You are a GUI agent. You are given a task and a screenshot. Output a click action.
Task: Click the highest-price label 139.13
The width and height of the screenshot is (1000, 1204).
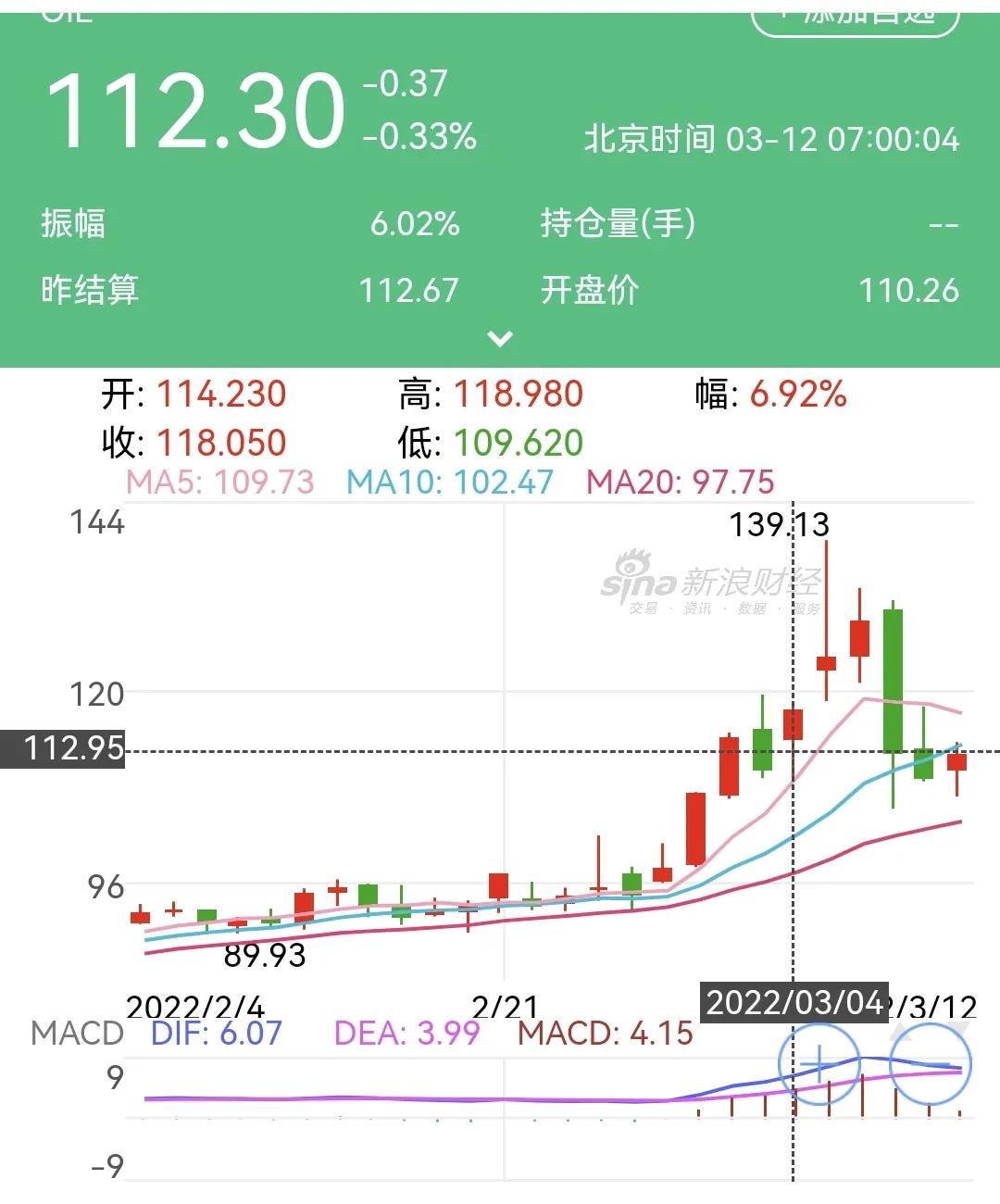(781, 525)
